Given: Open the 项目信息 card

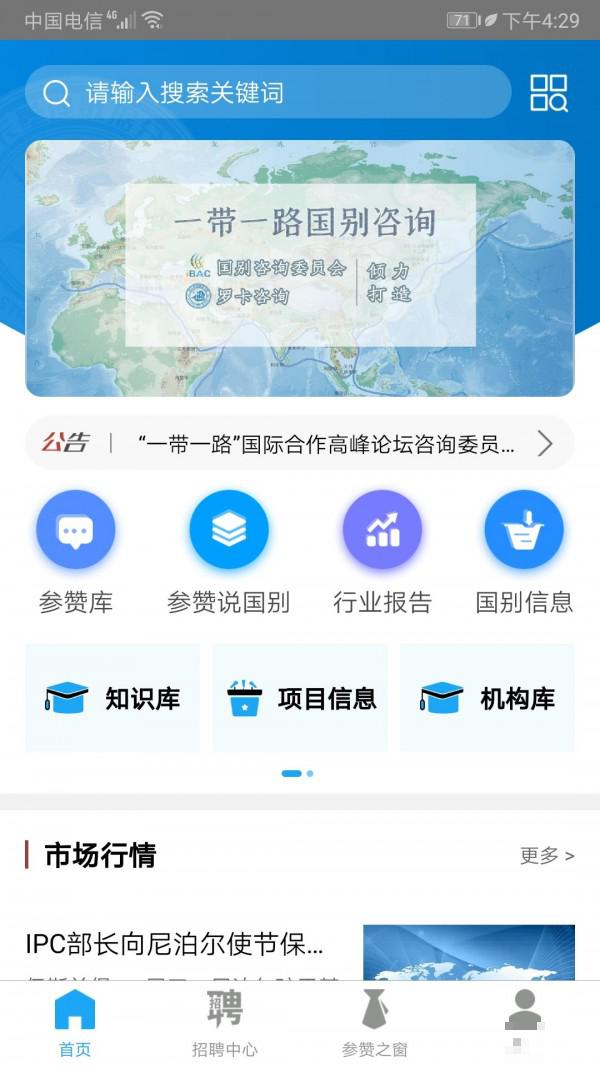Looking at the screenshot, I should point(300,698).
